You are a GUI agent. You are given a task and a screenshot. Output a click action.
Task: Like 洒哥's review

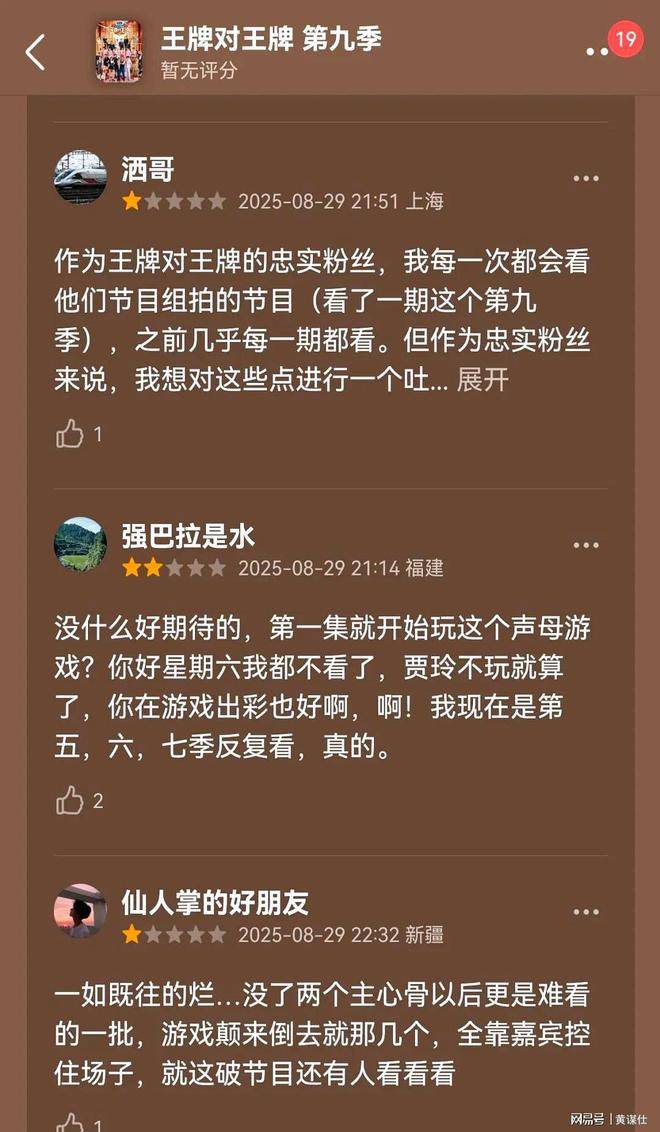click(70, 434)
